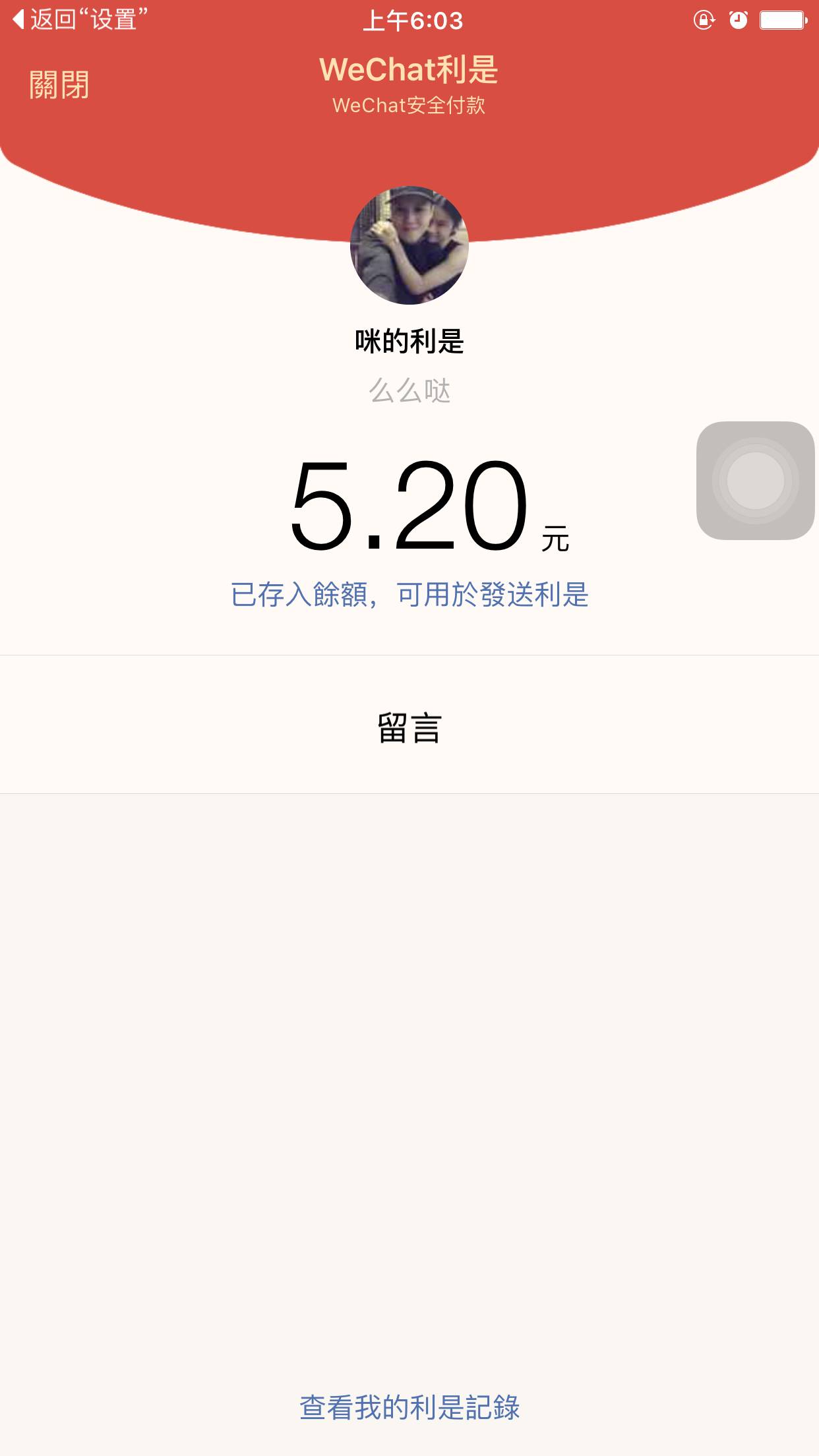Image resolution: width=819 pixels, height=1456 pixels.
Task: Return to Settings via status bar link
Action: pyautogui.click(x=79, y=20)
